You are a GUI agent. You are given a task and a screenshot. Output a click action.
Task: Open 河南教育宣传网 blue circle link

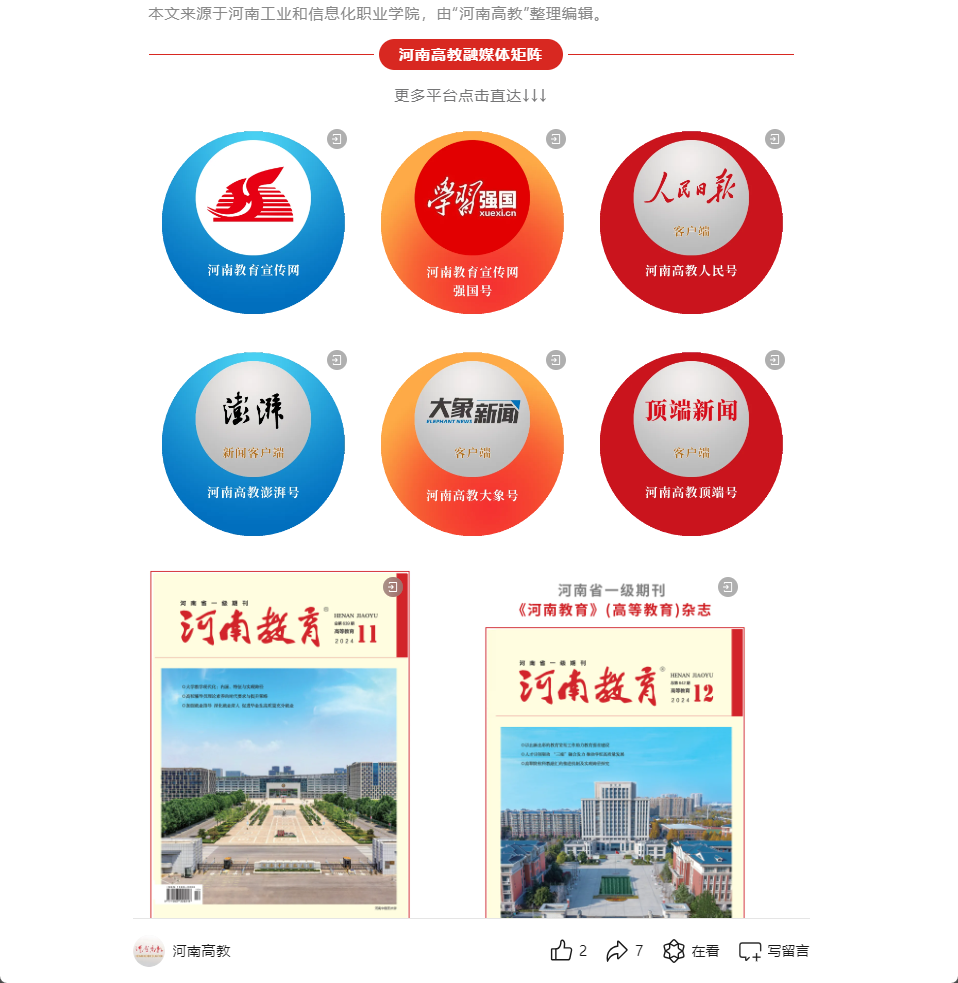[x=253, y=223]
